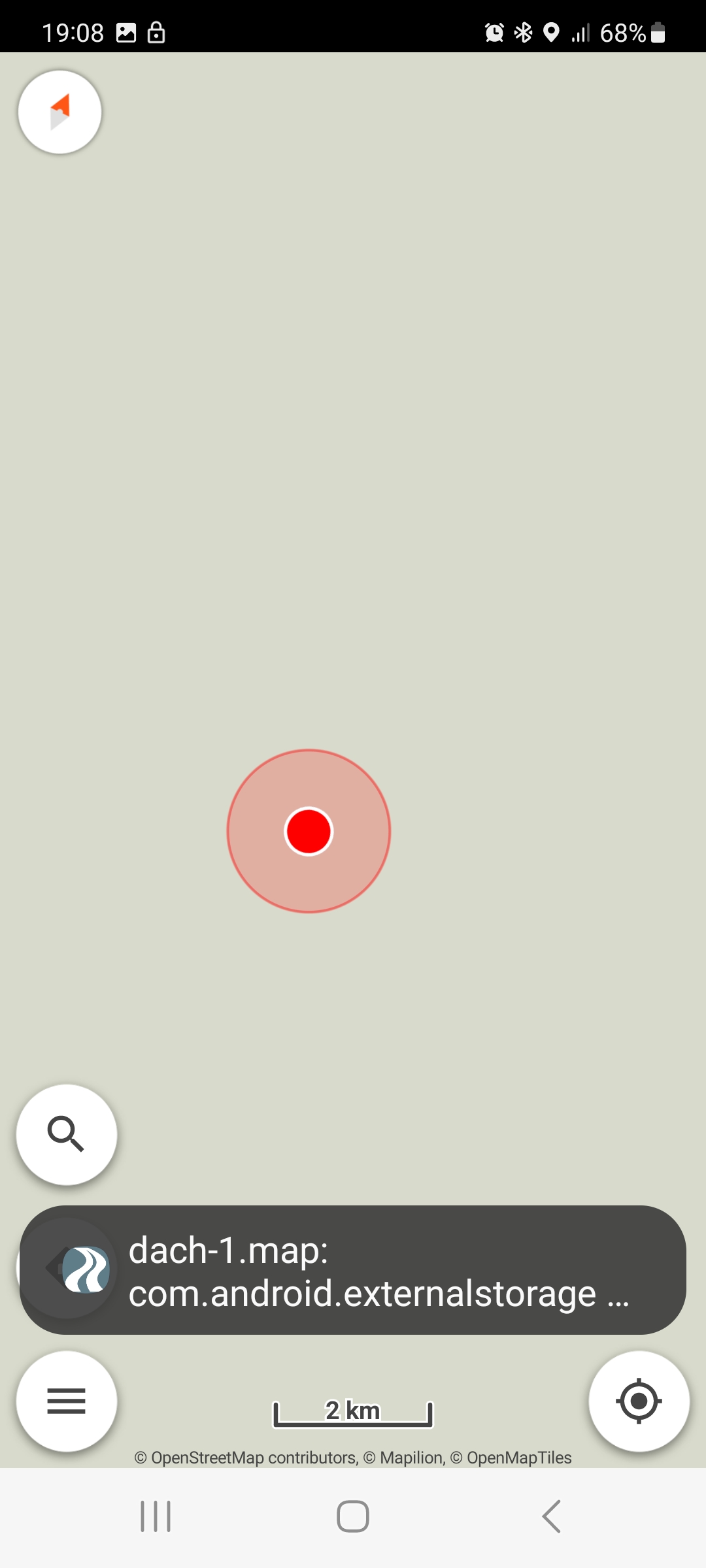Viewport: 706px width, 1568px height.
Task: Tap the compass to reset map orientation
Action: point(59,112)
